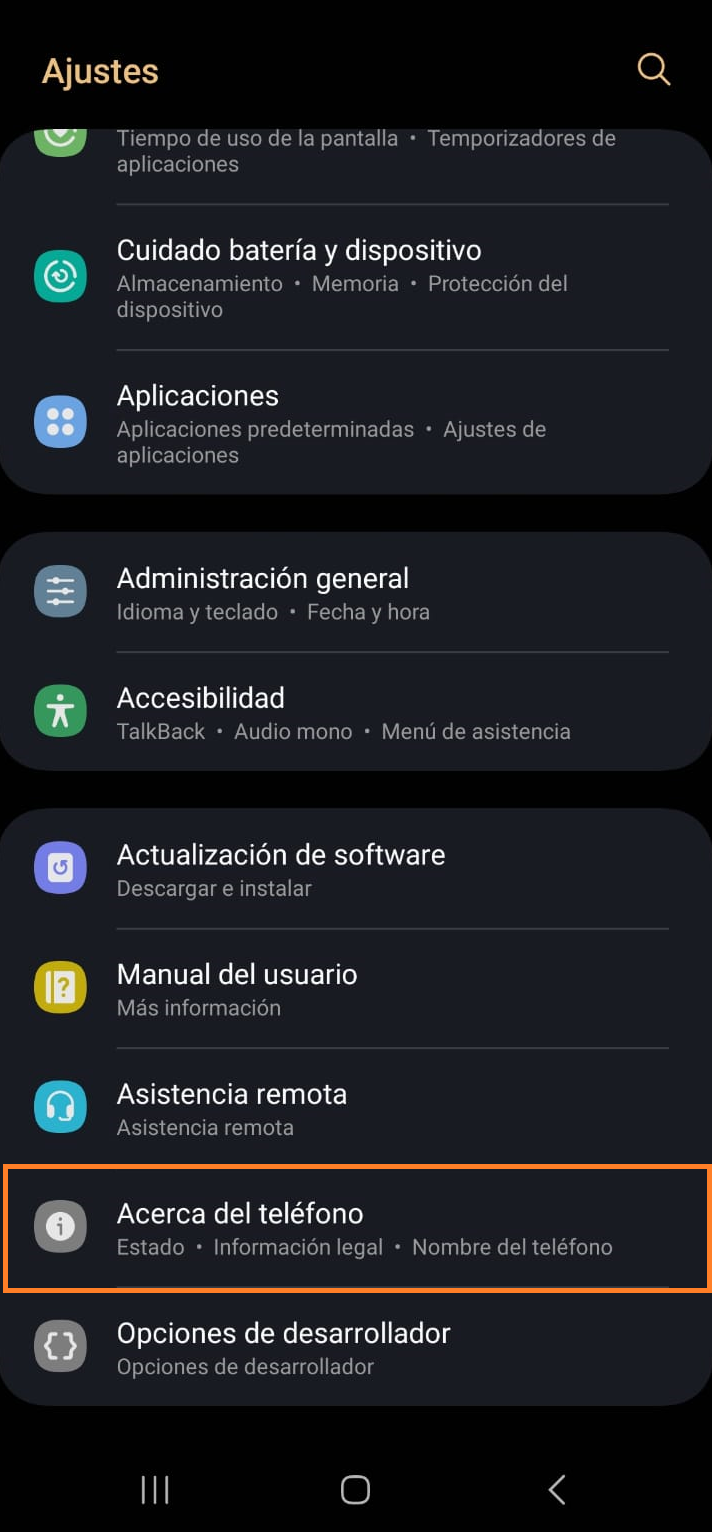Tap the system back button
The width and height of the screenshot is (712, 1532).
[x=557, y=1489]
